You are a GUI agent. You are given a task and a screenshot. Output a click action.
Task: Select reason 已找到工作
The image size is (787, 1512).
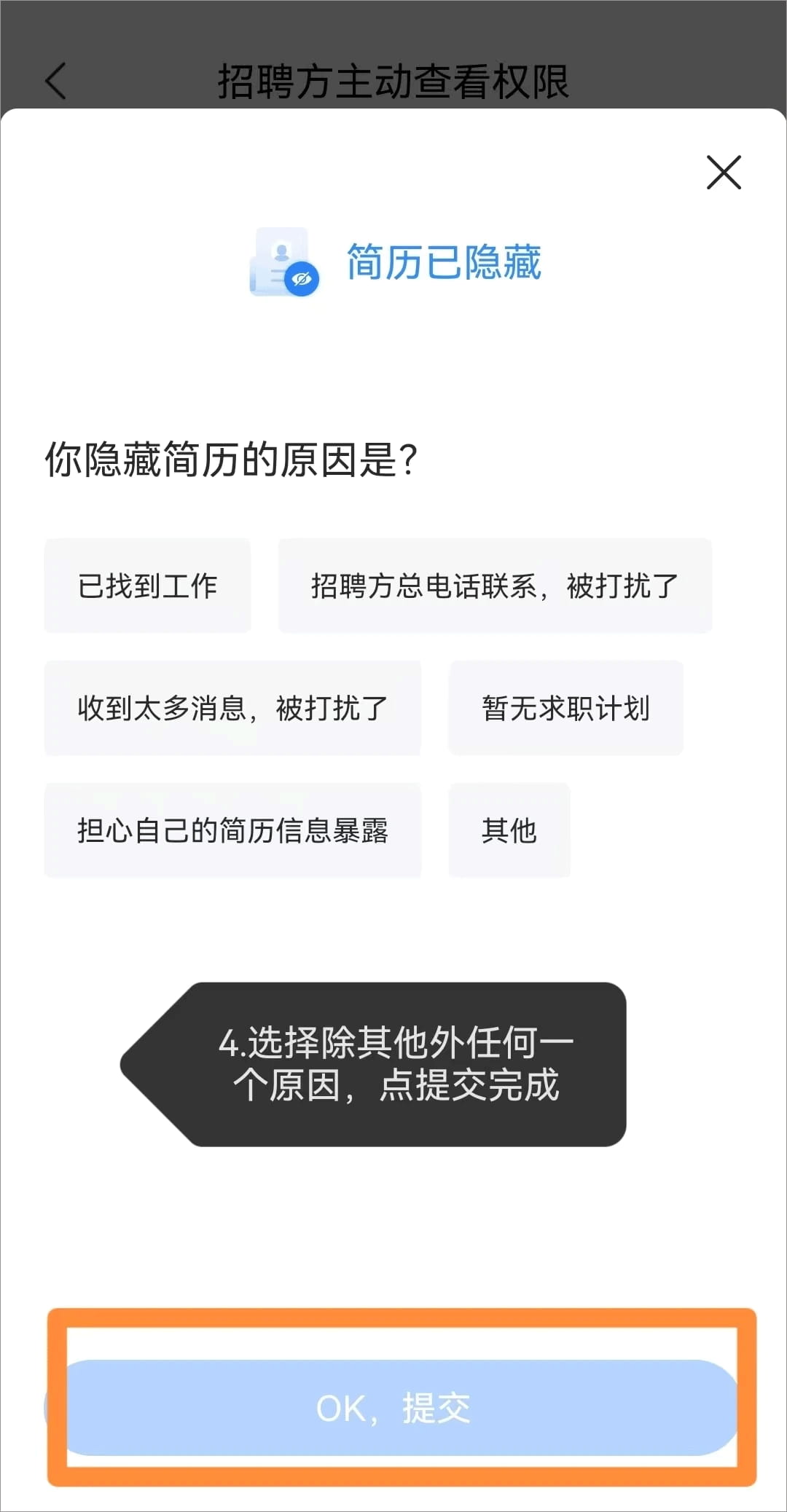pyautogui.click(x=147, y=586)
